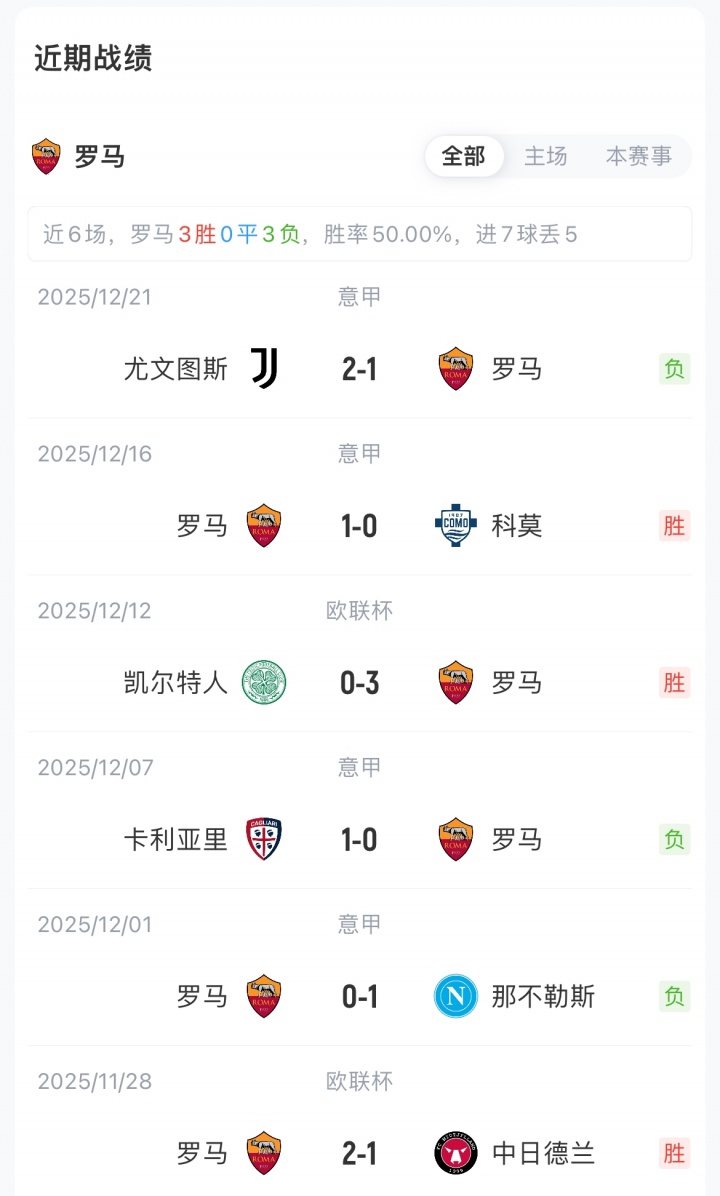Open the 罗马 vs 中日德兰 2-1 match

[x=359, y=1154]
